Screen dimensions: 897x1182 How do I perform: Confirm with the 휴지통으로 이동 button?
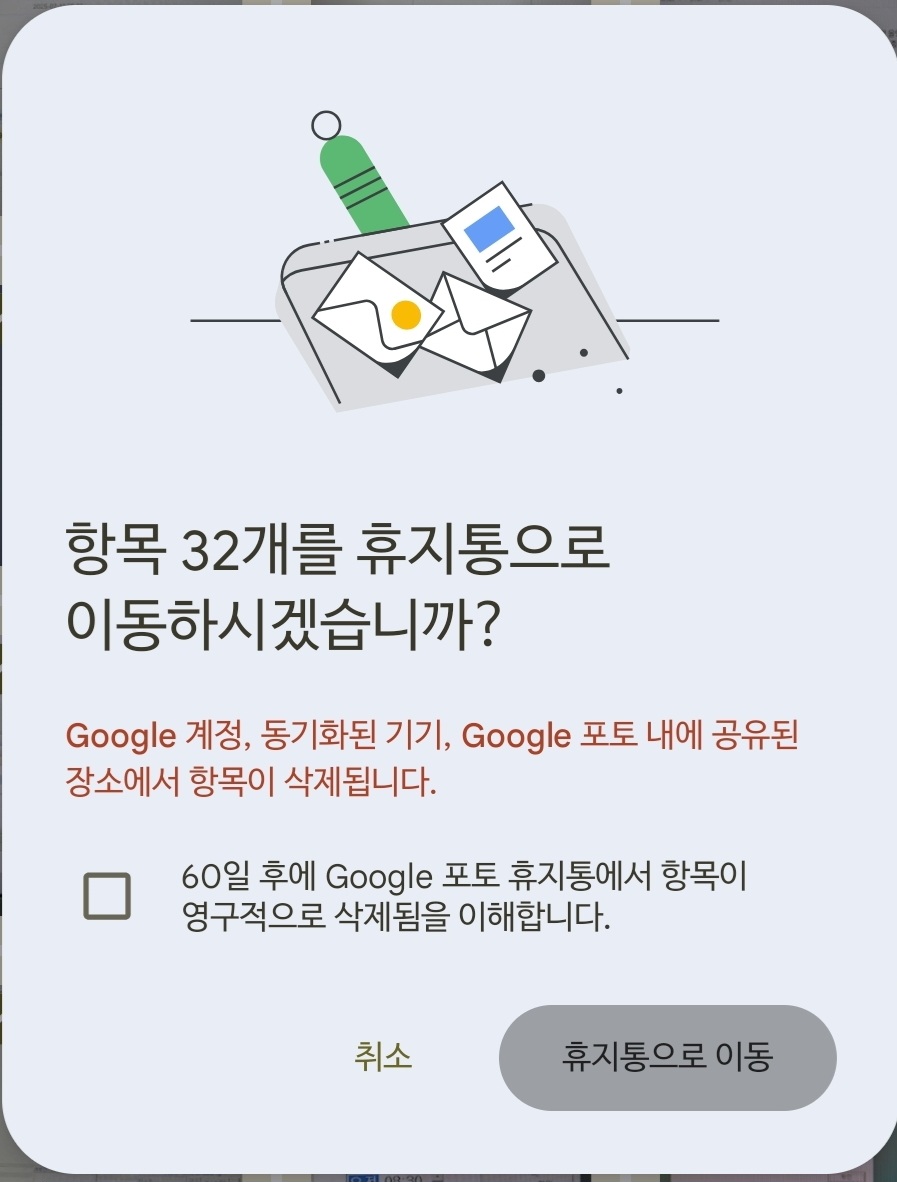coord(667,1057)
